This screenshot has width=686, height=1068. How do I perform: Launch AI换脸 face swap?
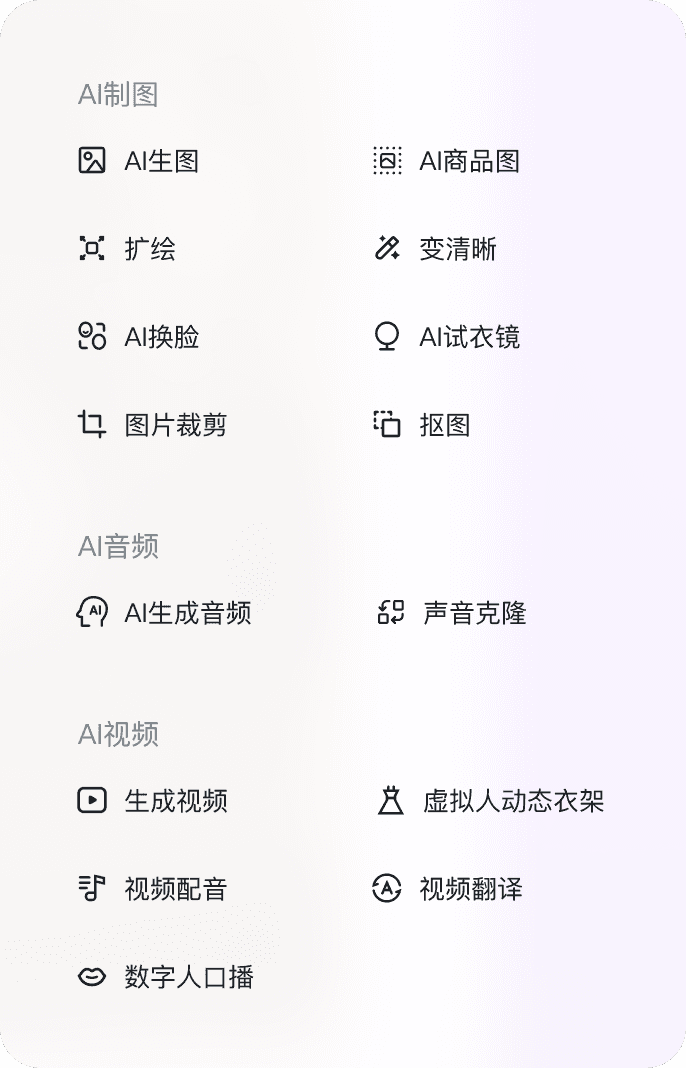[x=138, y=336]
